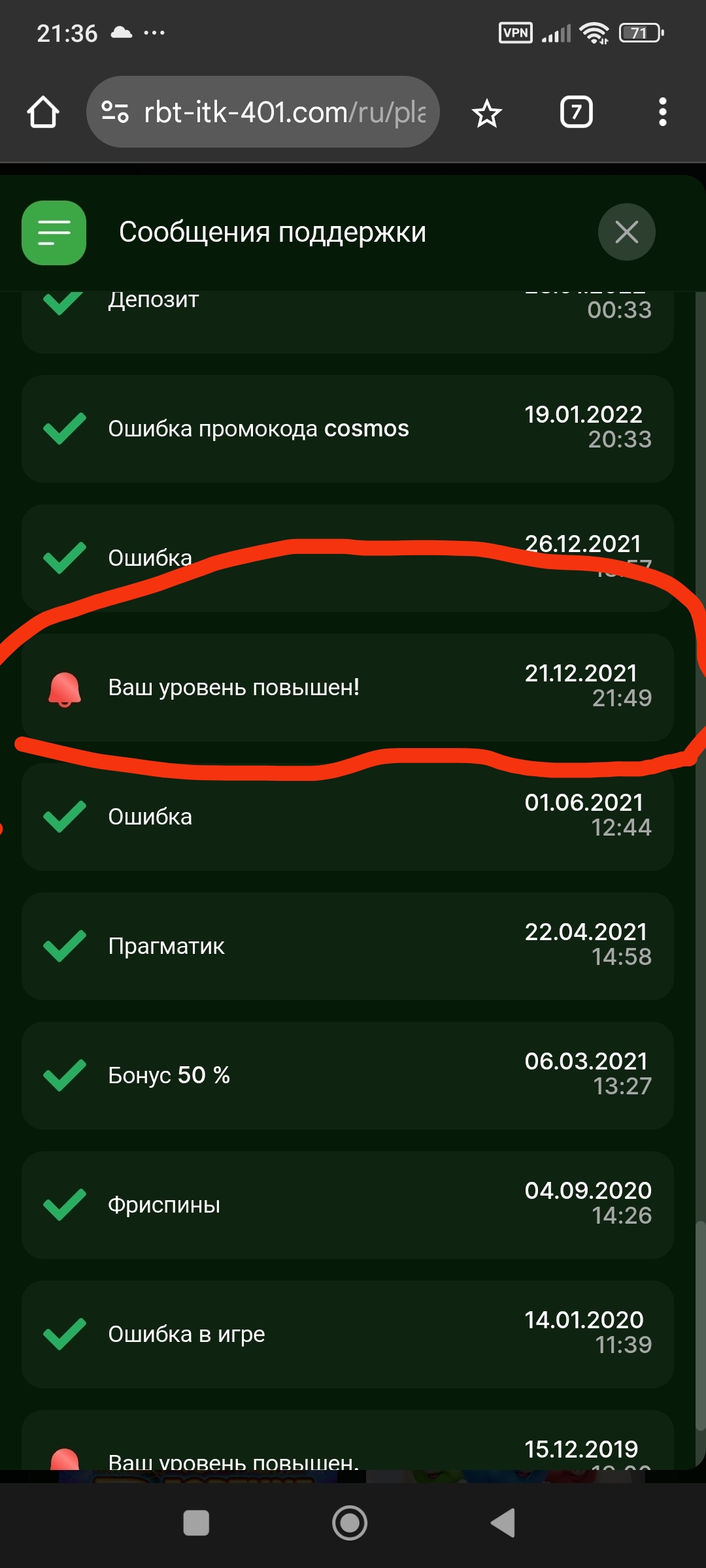Viewport: 706px width, 1568px height.
Task: Go back with the system back button
Action: tap(504, 1523)
